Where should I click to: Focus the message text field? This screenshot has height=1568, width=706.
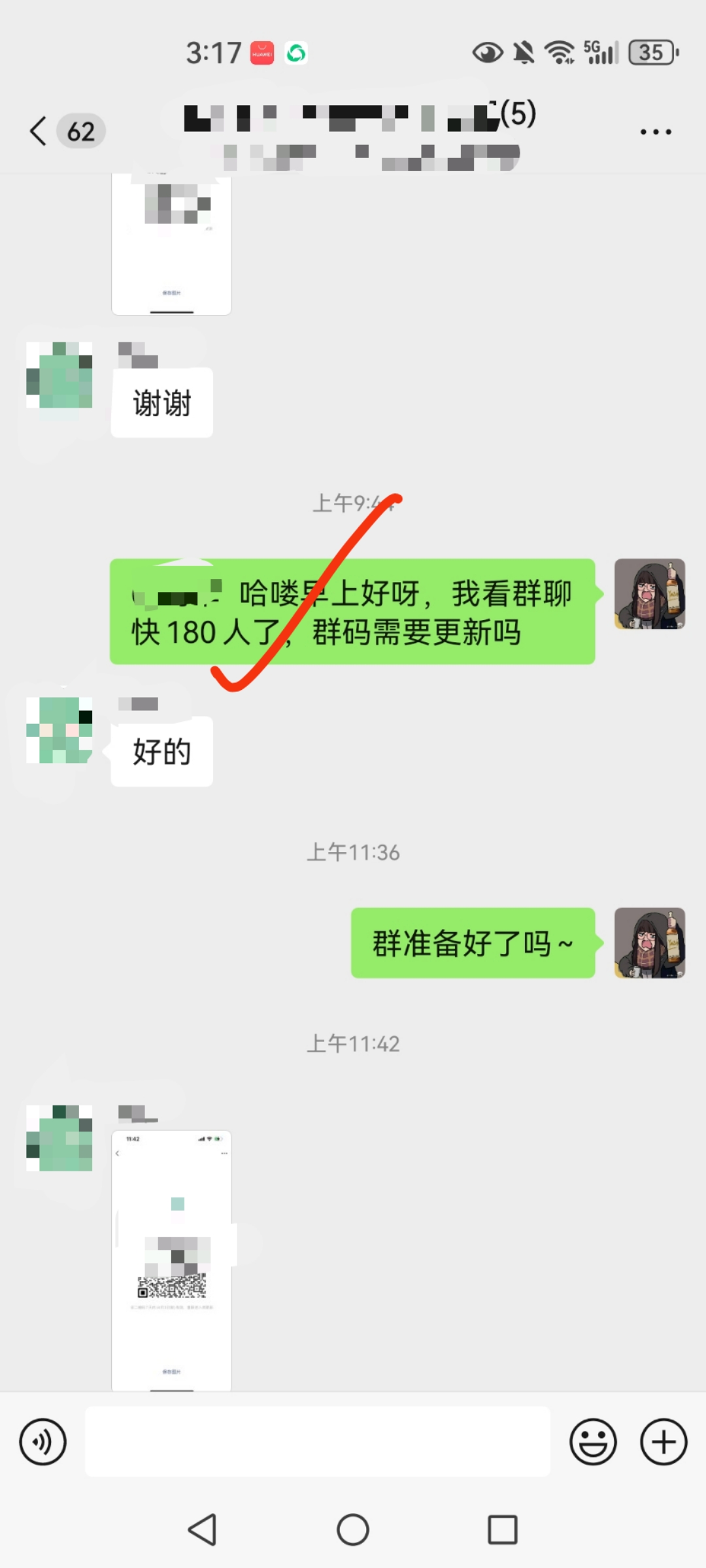pyautogui.click(x=317, y=1442)
